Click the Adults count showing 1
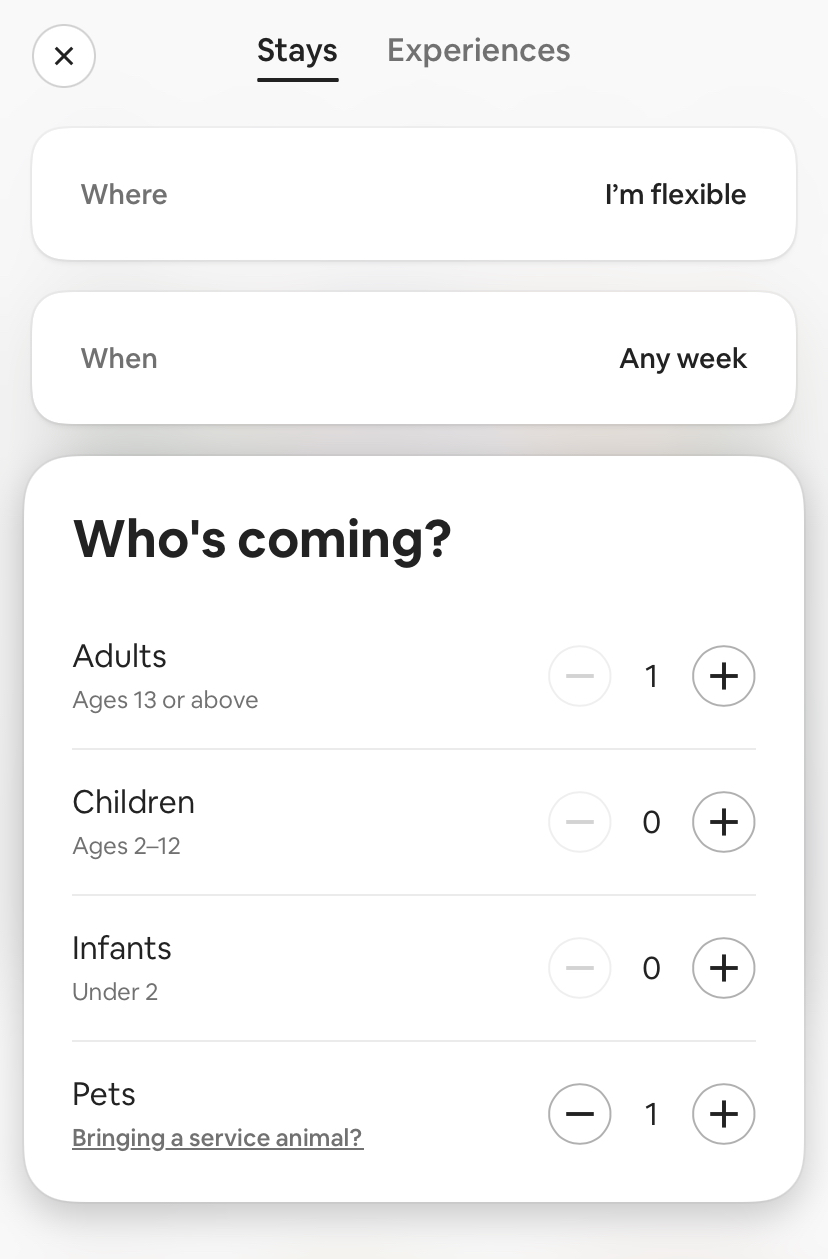Image resolution: width=828 pixels, height=1259 pixels. coord(651,676)
